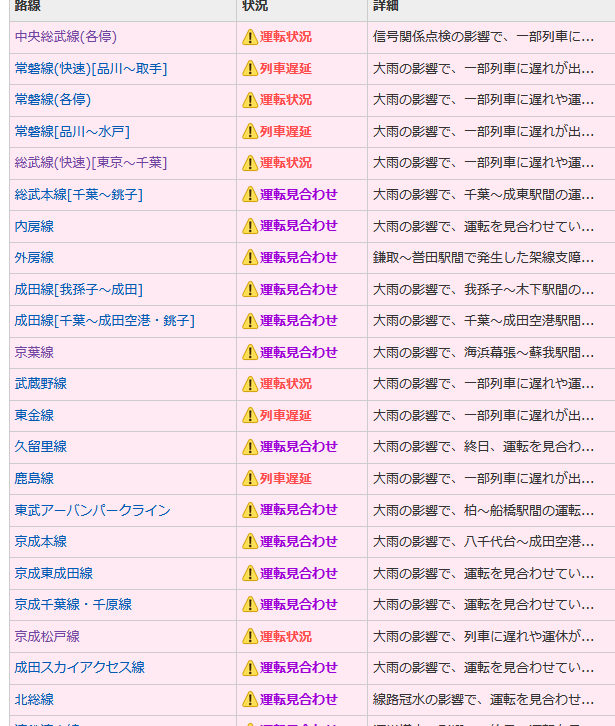This screenshot has width=615, height=726.
Task: Tap the 常磐線(各停) link
Action: (53, 100)
